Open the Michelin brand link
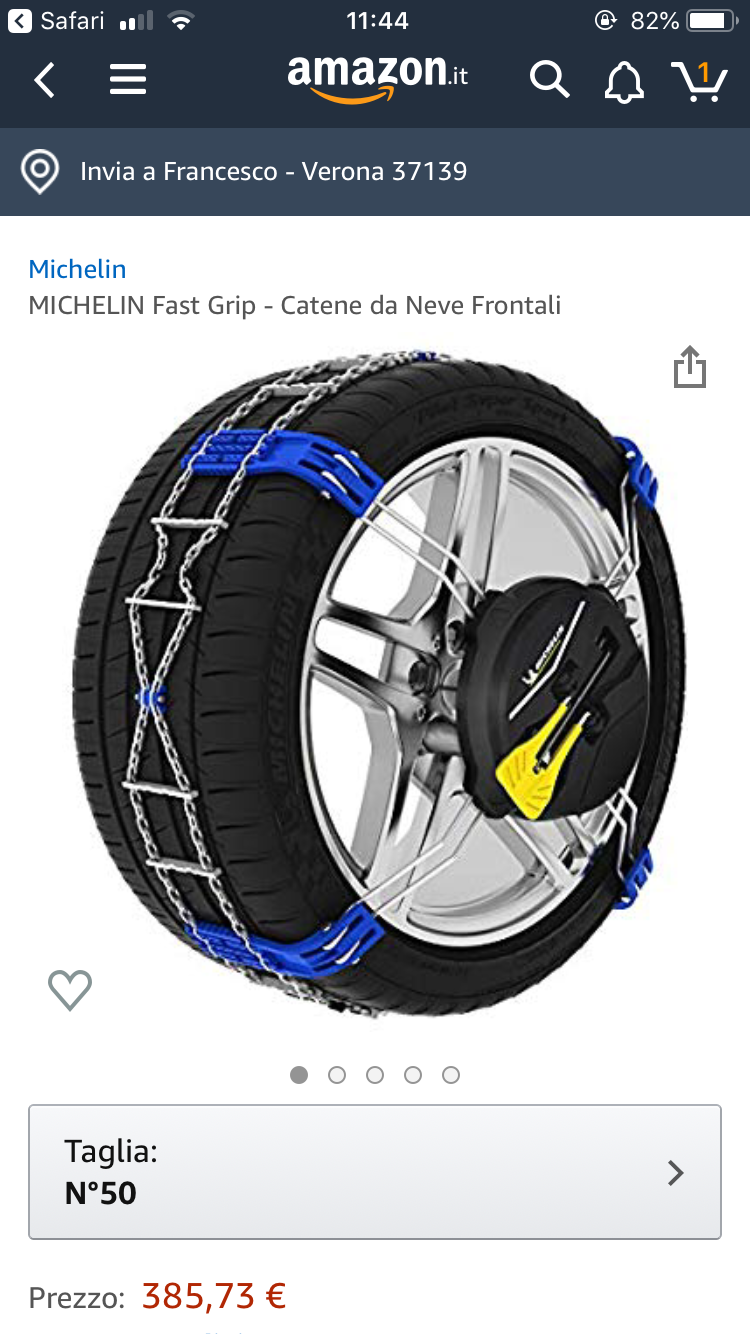750x1334 pixels. coord(77,269)
